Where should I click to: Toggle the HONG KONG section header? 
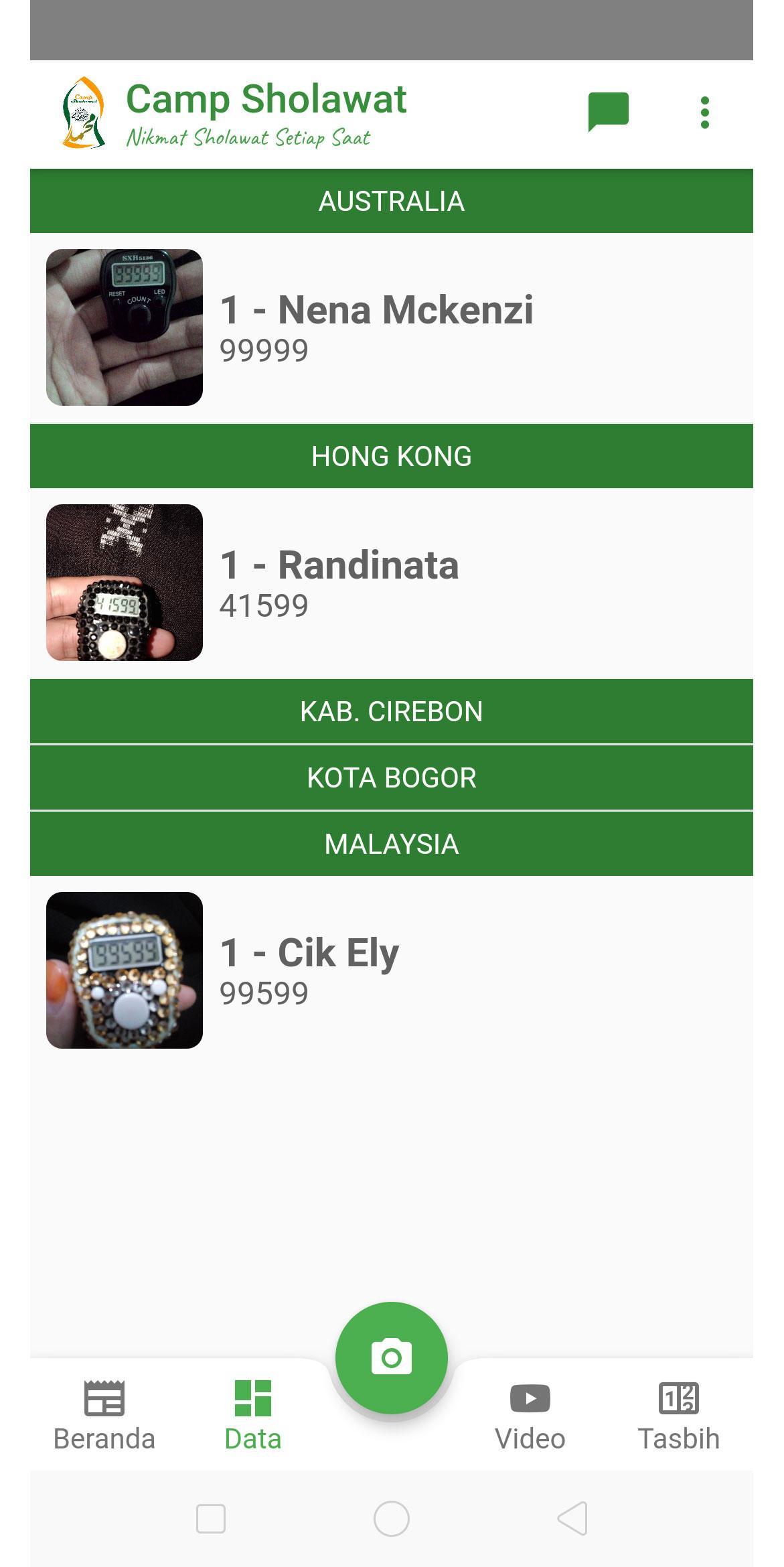(391, 457)
